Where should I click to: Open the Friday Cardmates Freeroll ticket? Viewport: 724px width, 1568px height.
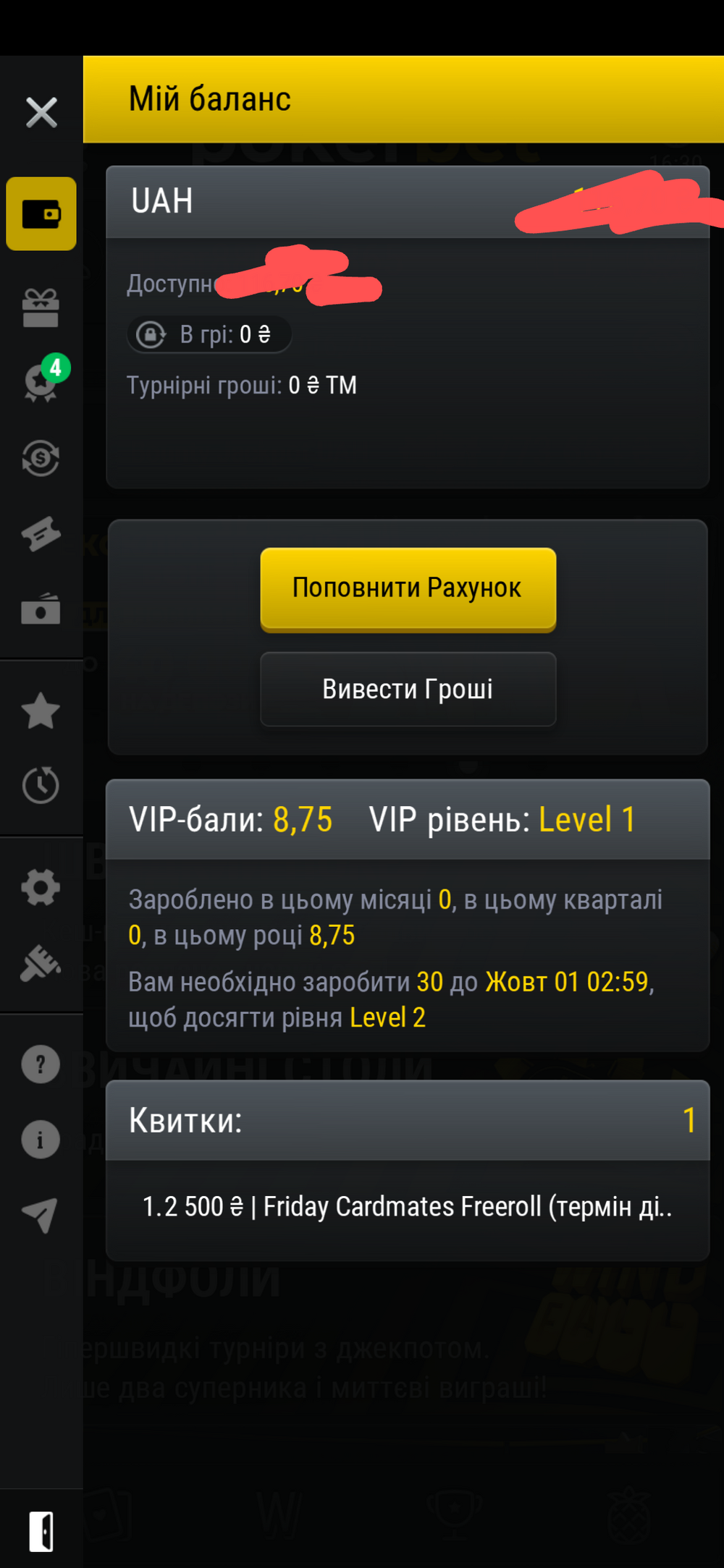tap(408, 1207)
